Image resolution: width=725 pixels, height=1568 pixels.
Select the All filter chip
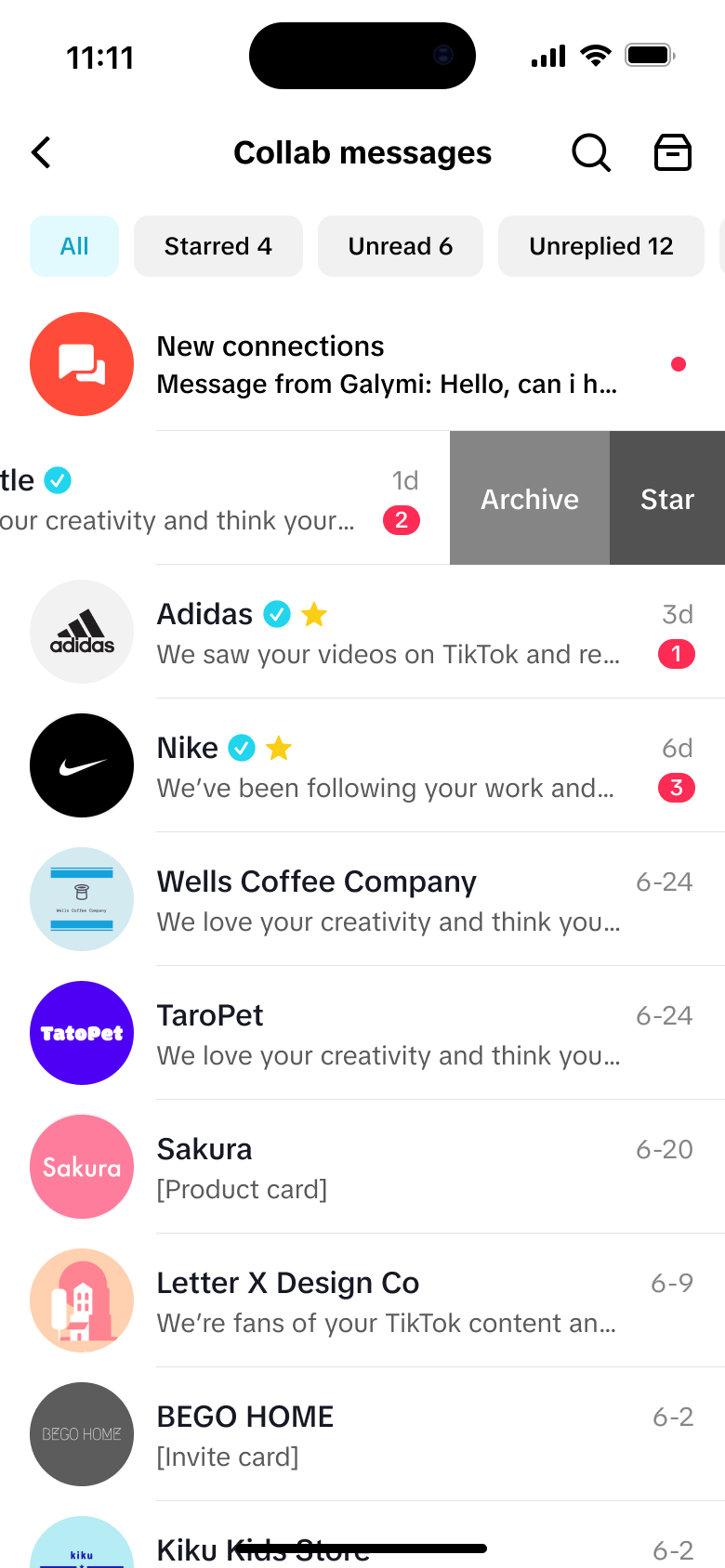coord(74,246)
